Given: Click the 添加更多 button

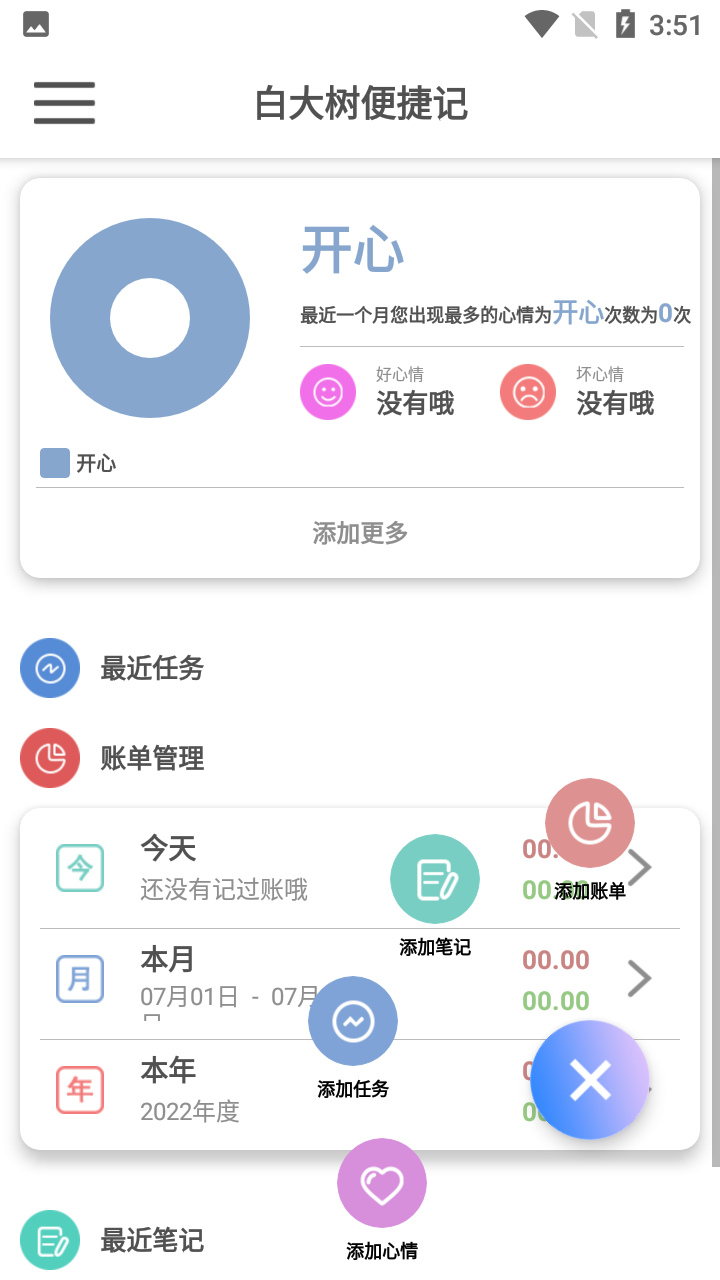Looking at the screenshot, I should pos(359,533).
